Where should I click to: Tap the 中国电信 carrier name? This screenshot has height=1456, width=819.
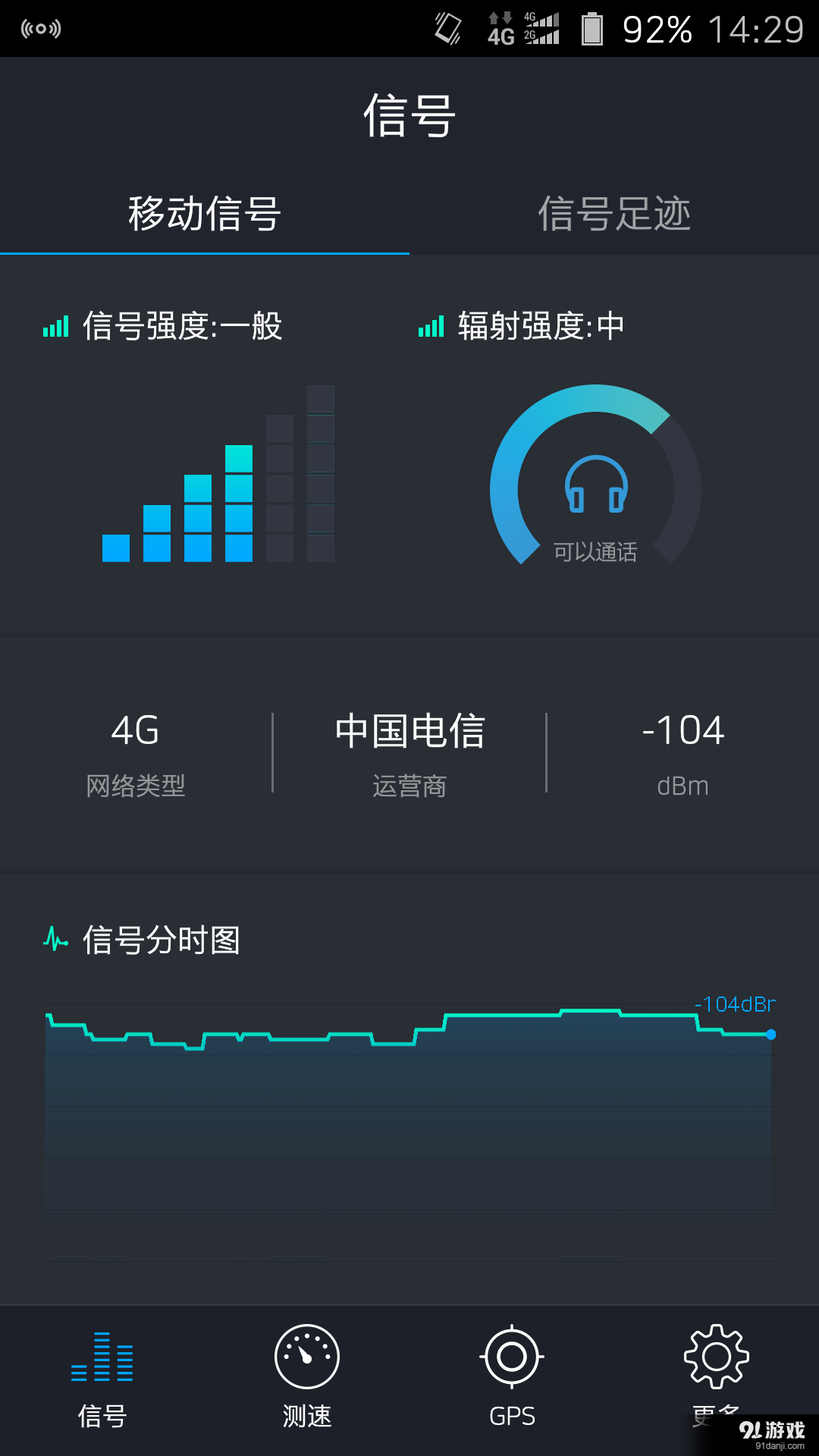pos(409,730)
